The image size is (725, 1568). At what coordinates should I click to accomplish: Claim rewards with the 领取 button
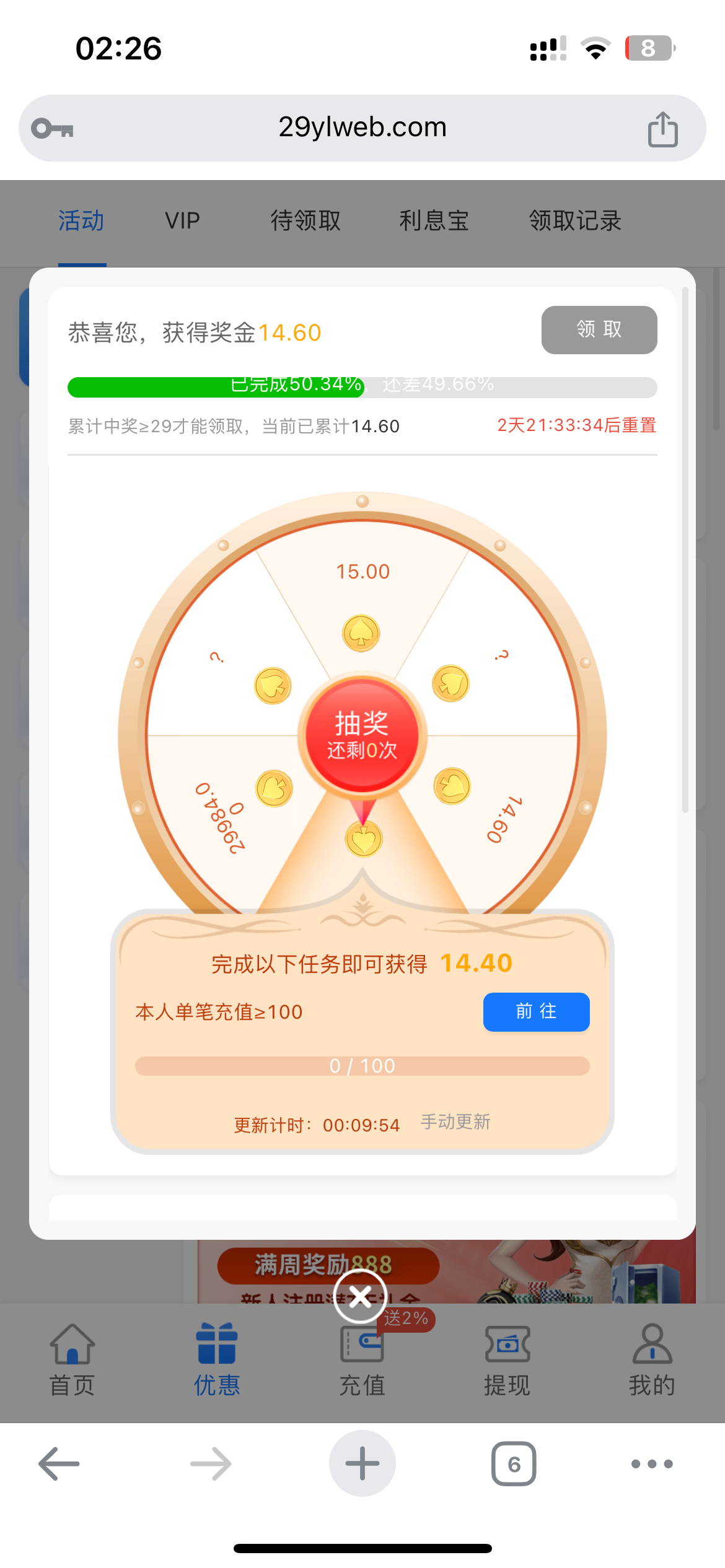599,330
